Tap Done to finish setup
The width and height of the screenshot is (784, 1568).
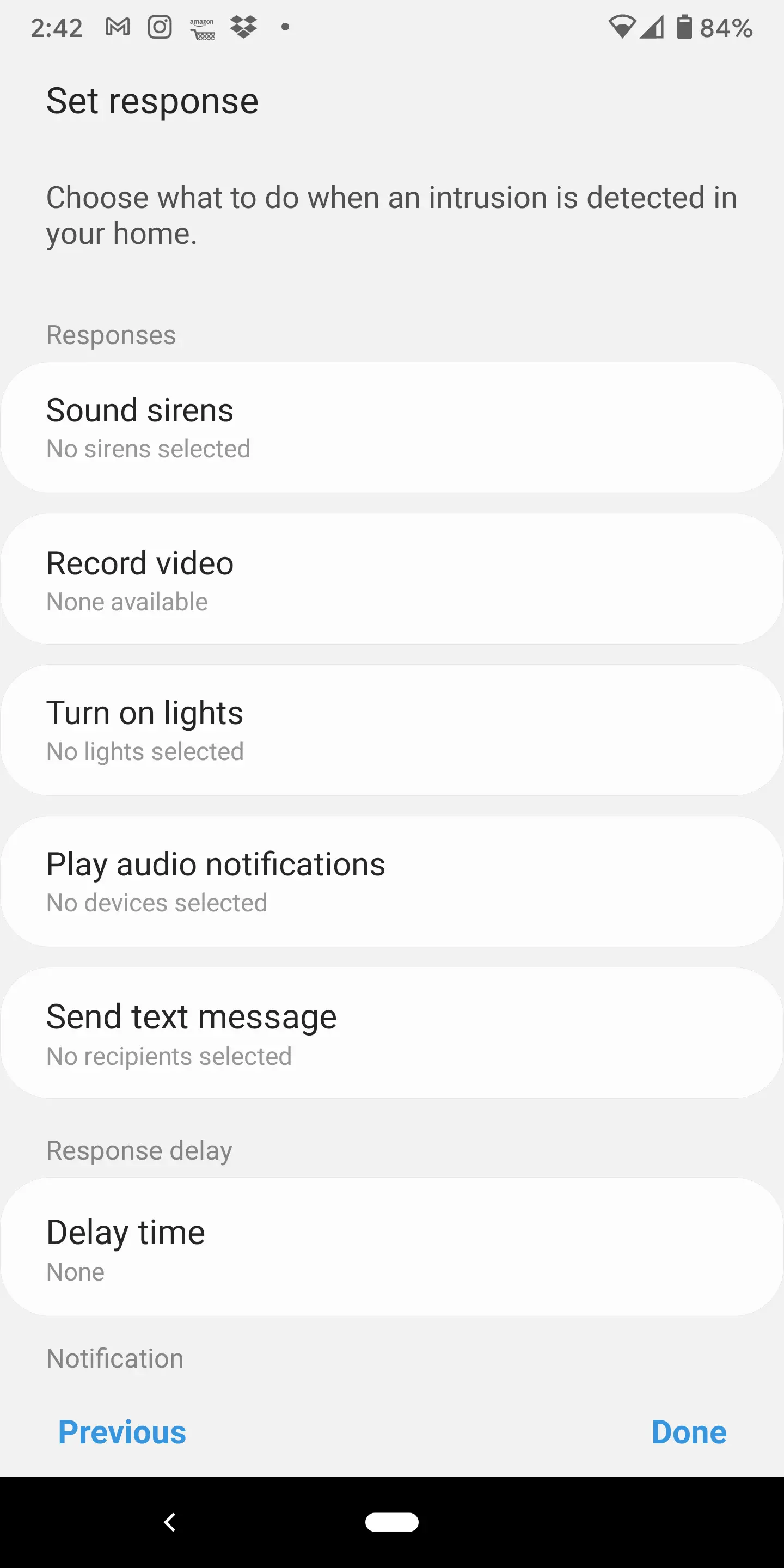(x=688, y=1432)
